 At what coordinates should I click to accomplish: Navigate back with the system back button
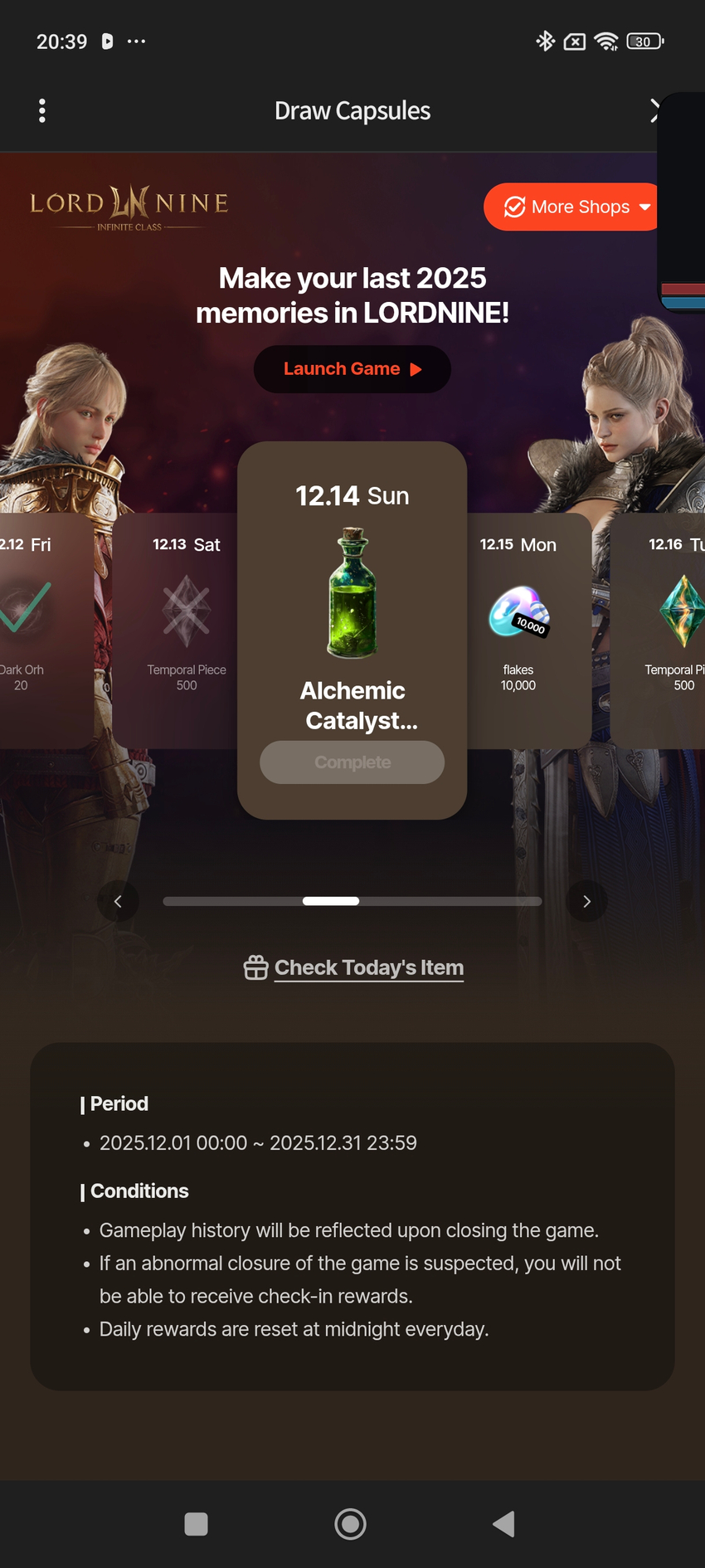coord(504,1524)
